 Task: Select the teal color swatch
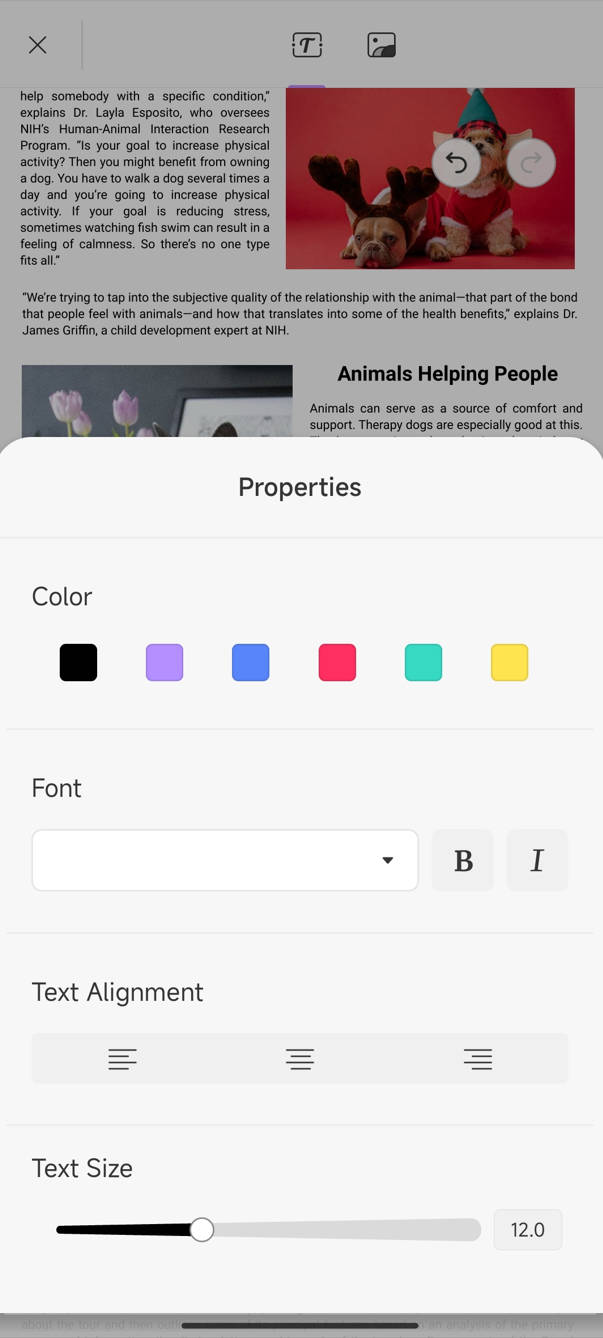(423, 662)
